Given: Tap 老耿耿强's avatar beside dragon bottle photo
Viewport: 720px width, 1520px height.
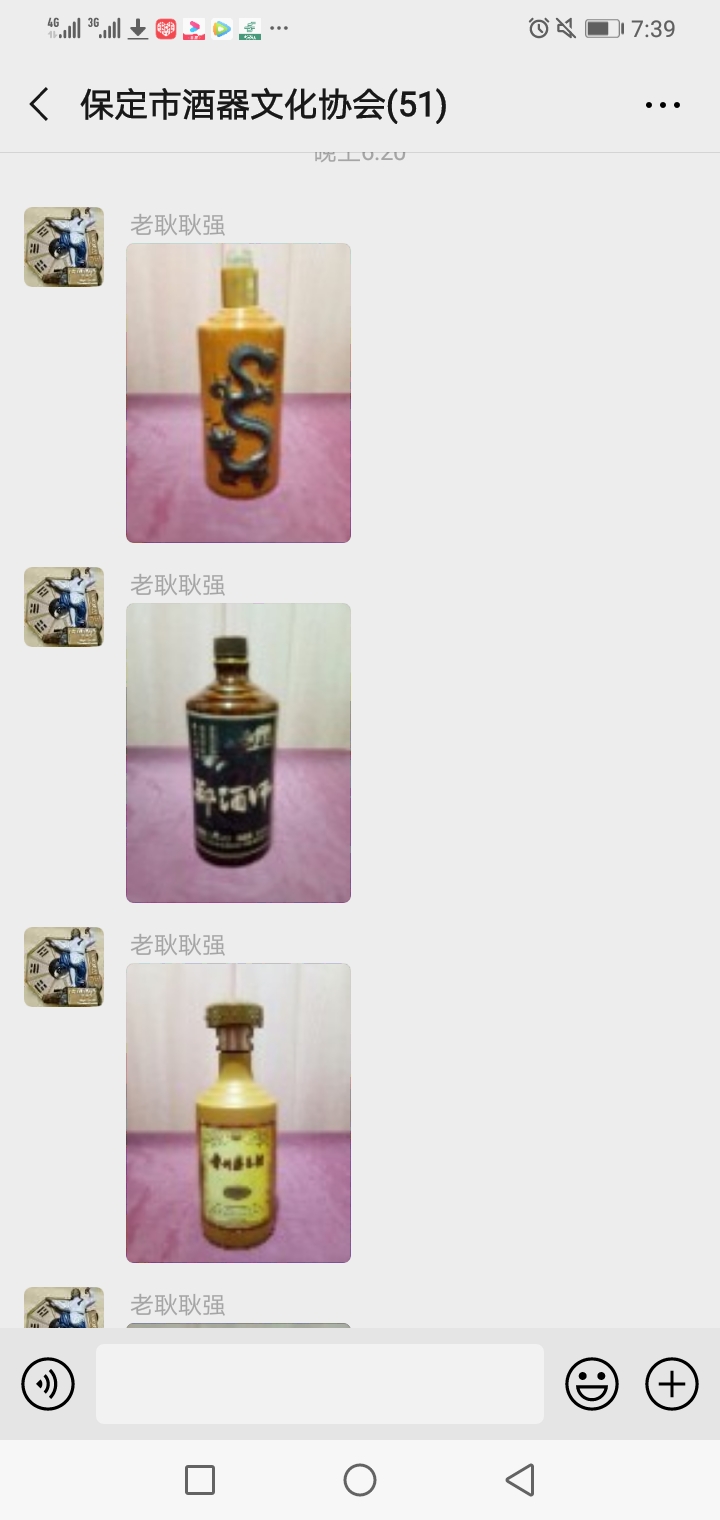Looking at the screenshot, I should point(64,247).
